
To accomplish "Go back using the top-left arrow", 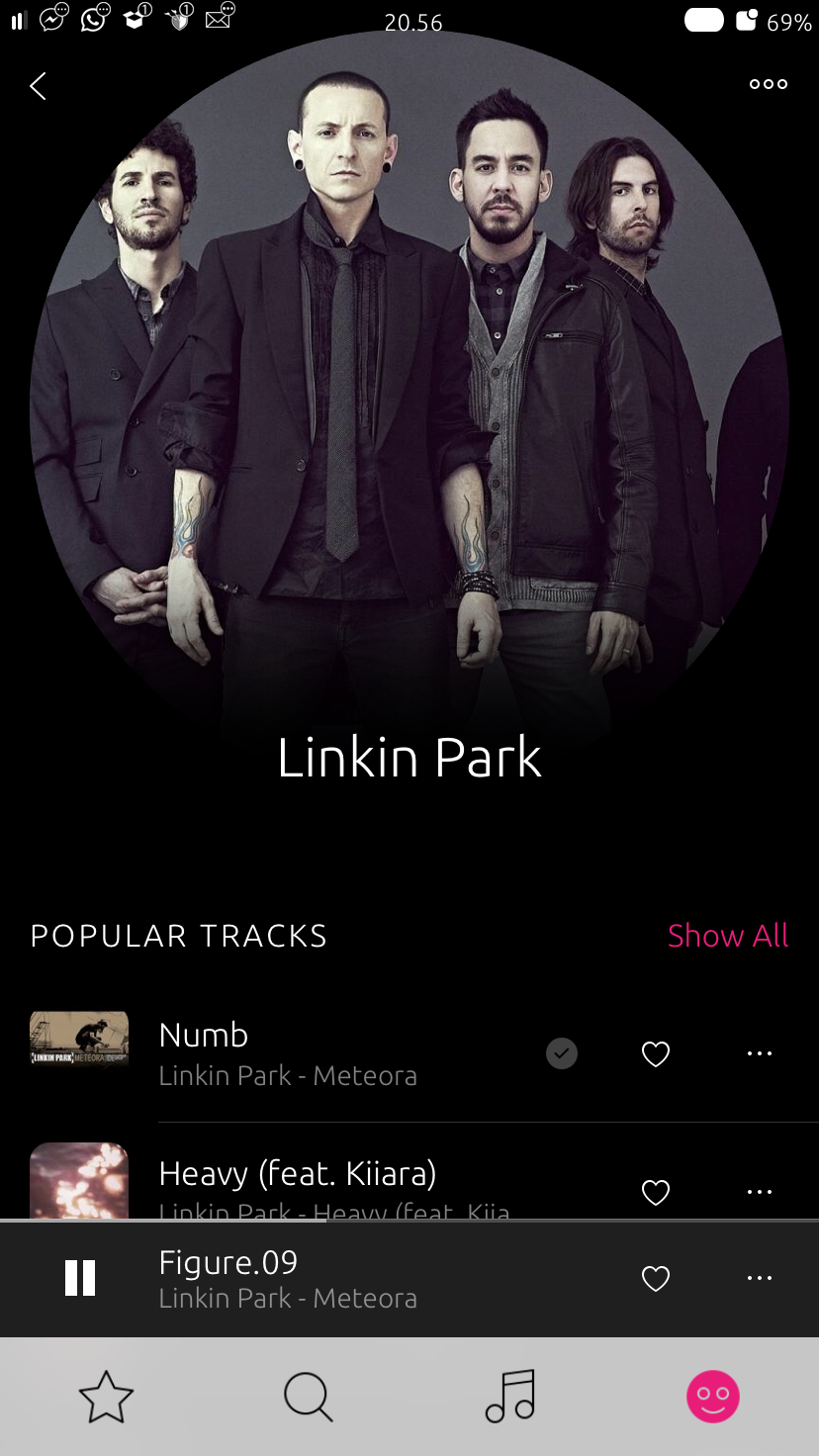I will 38,86.
